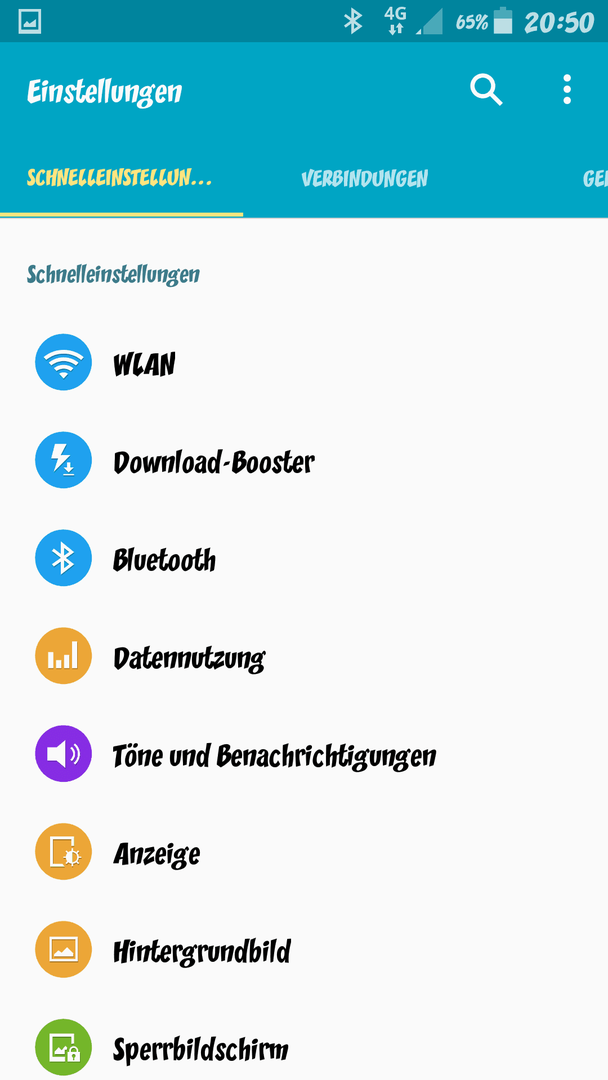Screen dimensions: 608x1080
Task: Open Töne und Benachrichtigungen
Action: pos(304,754)
